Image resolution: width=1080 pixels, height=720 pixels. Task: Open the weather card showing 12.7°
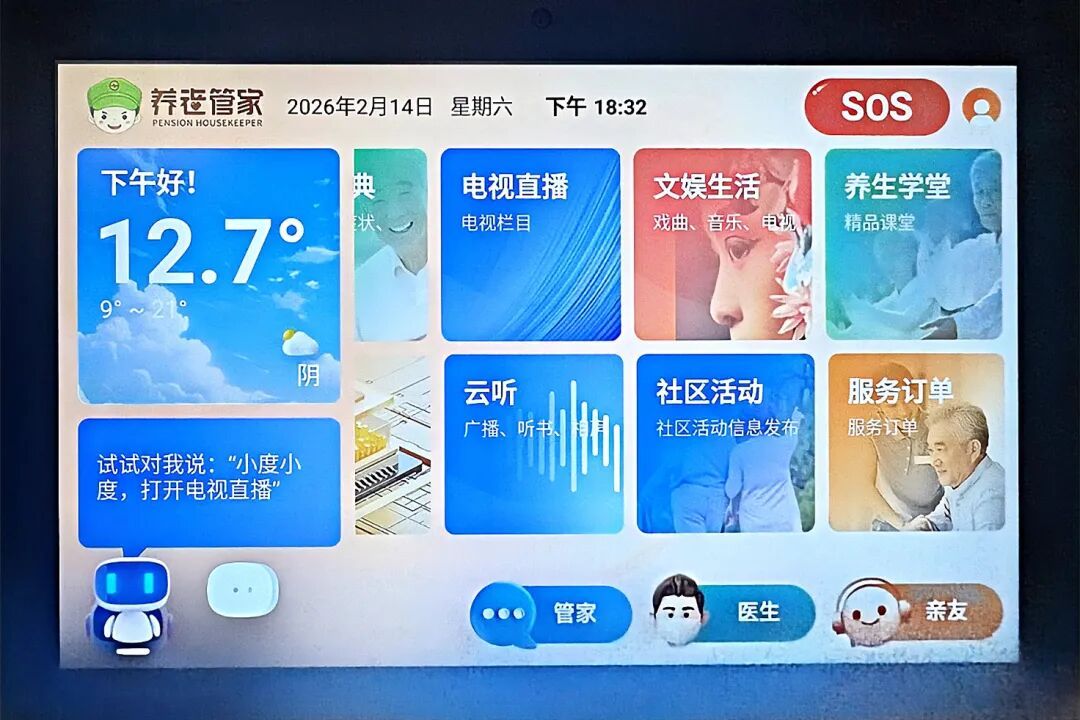208,275
